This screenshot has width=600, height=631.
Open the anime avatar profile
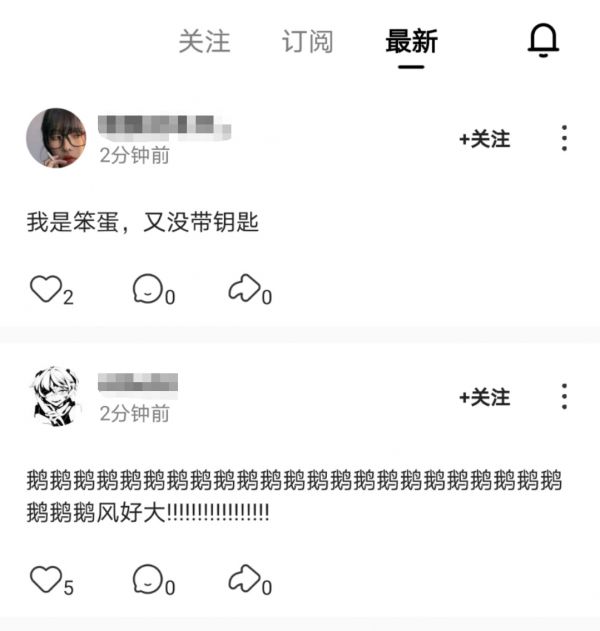(56, 396)
